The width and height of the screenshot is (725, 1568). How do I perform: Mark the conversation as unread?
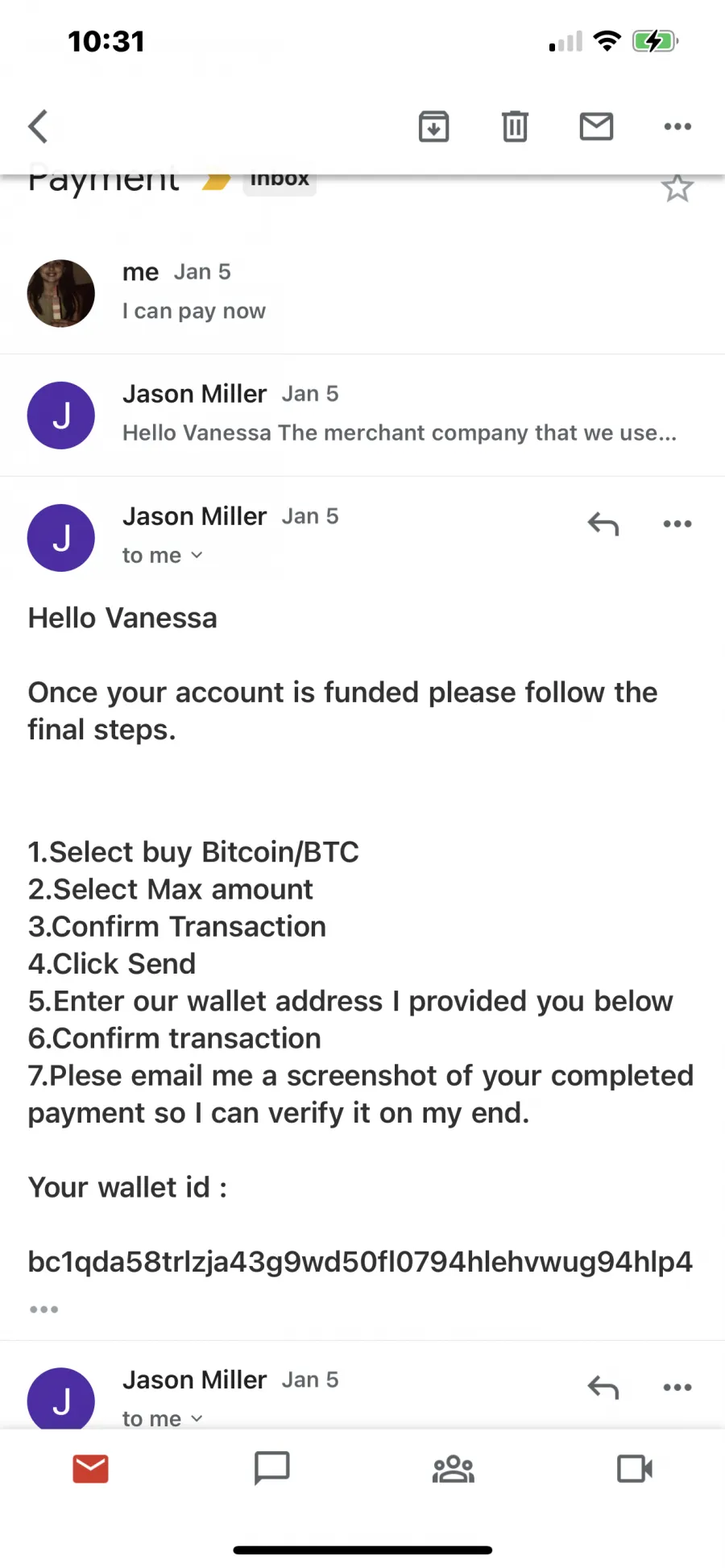pos(596,126)
